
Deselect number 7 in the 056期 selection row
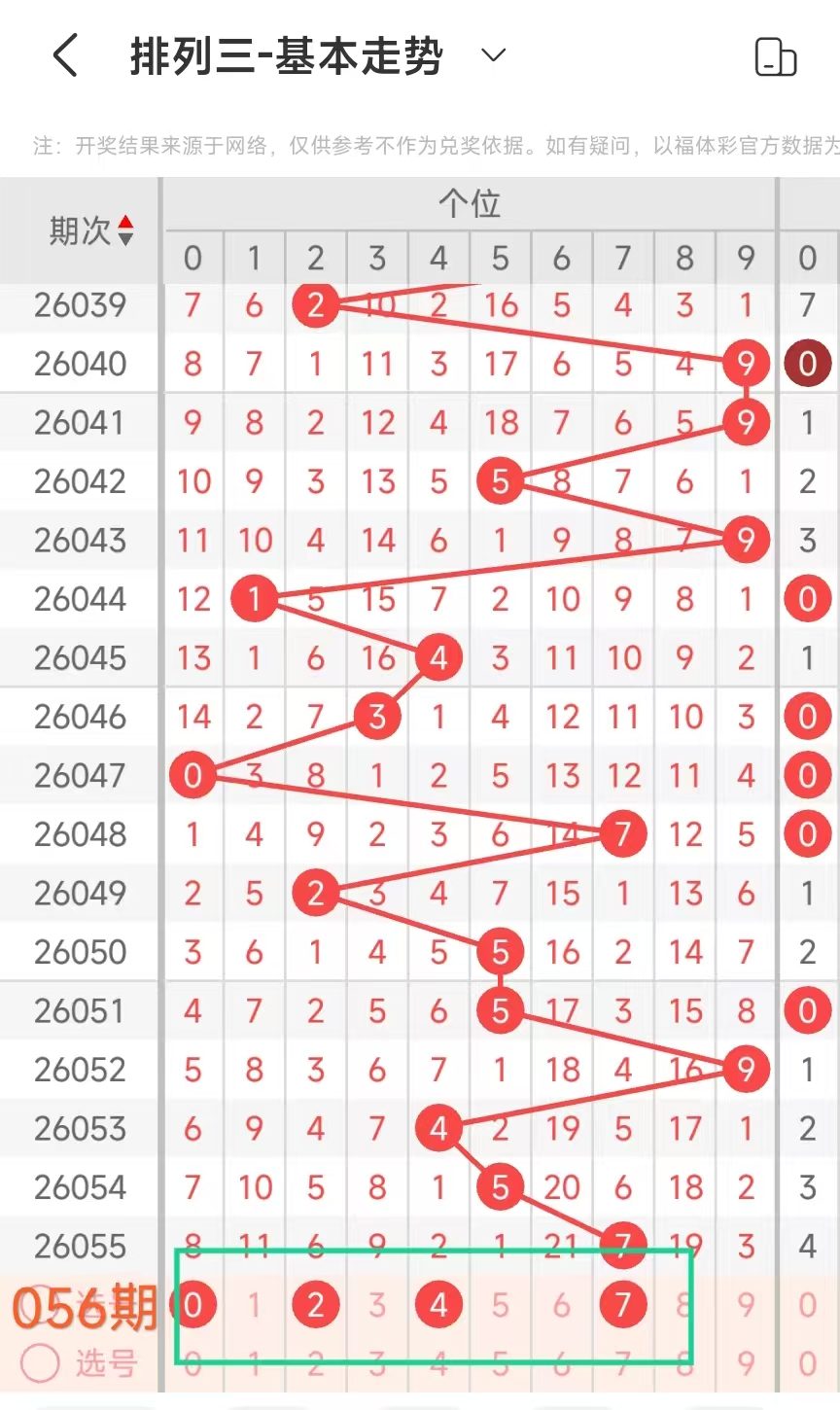coord(622,1303)
